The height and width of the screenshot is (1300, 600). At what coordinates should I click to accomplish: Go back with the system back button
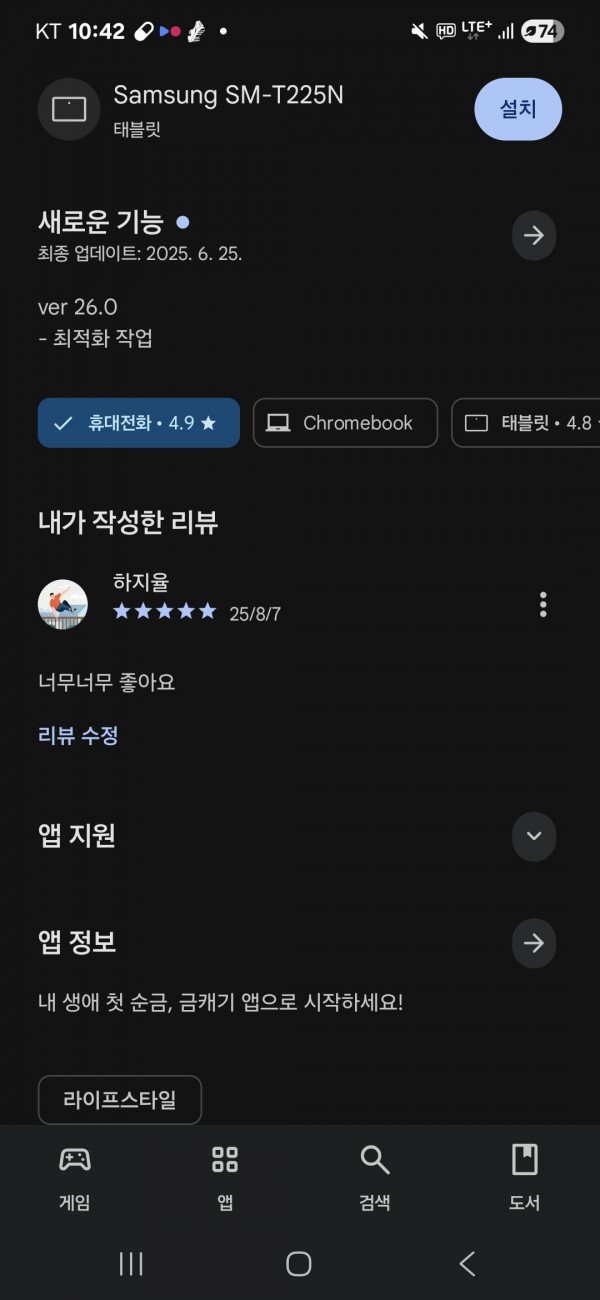(467, 1264)
